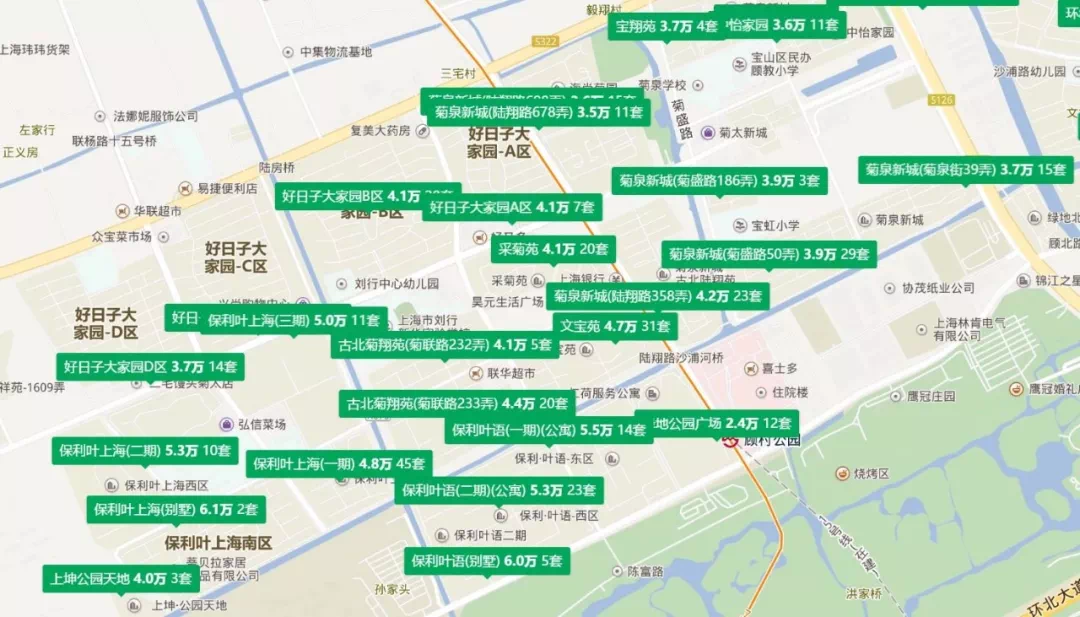The height and width of the screenshot is (617, 1080).
Task: Open 菊泉新城(菊泉街39弄) 3.7万 15套 marker
Action: (966, 170)
